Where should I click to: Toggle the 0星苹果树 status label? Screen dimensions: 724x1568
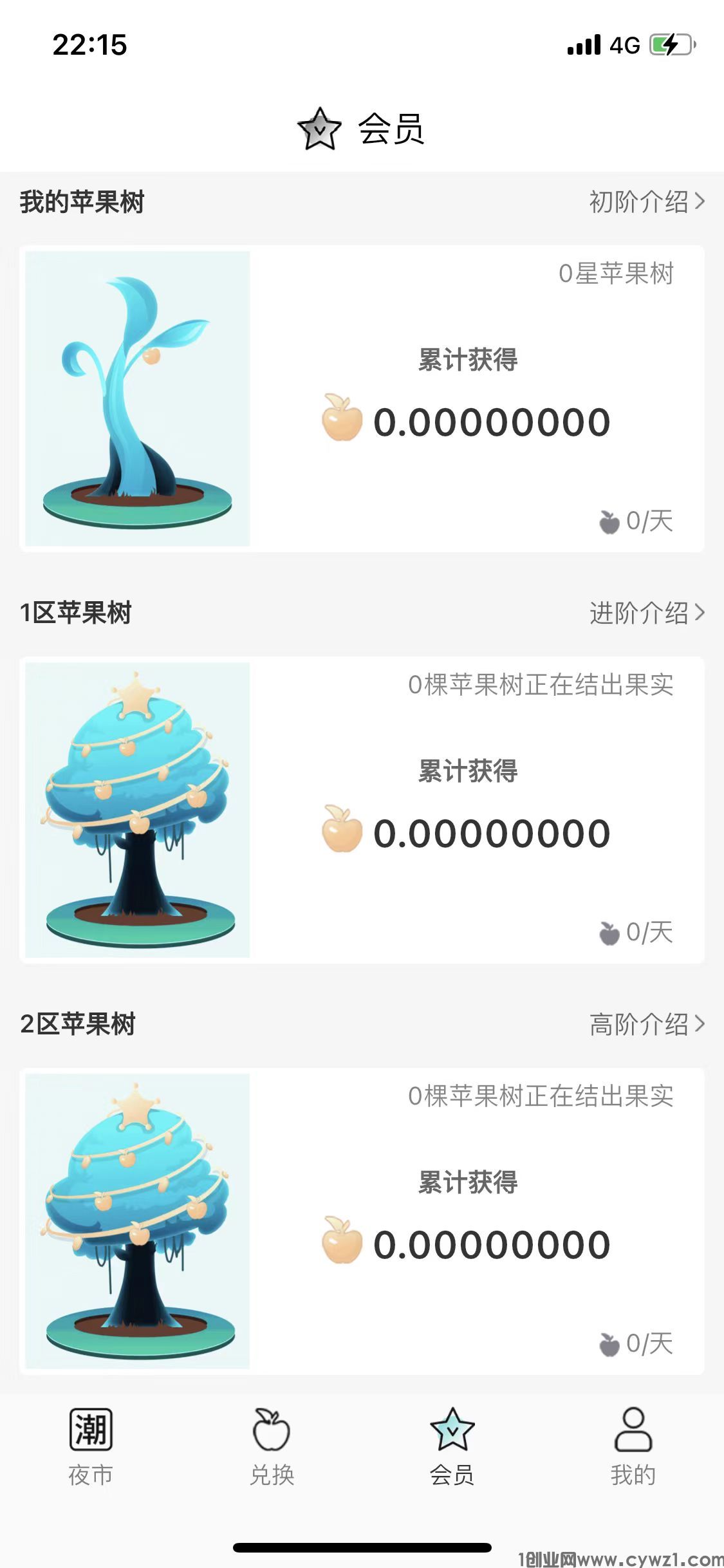pyautogui.click(x=616, y=274)
